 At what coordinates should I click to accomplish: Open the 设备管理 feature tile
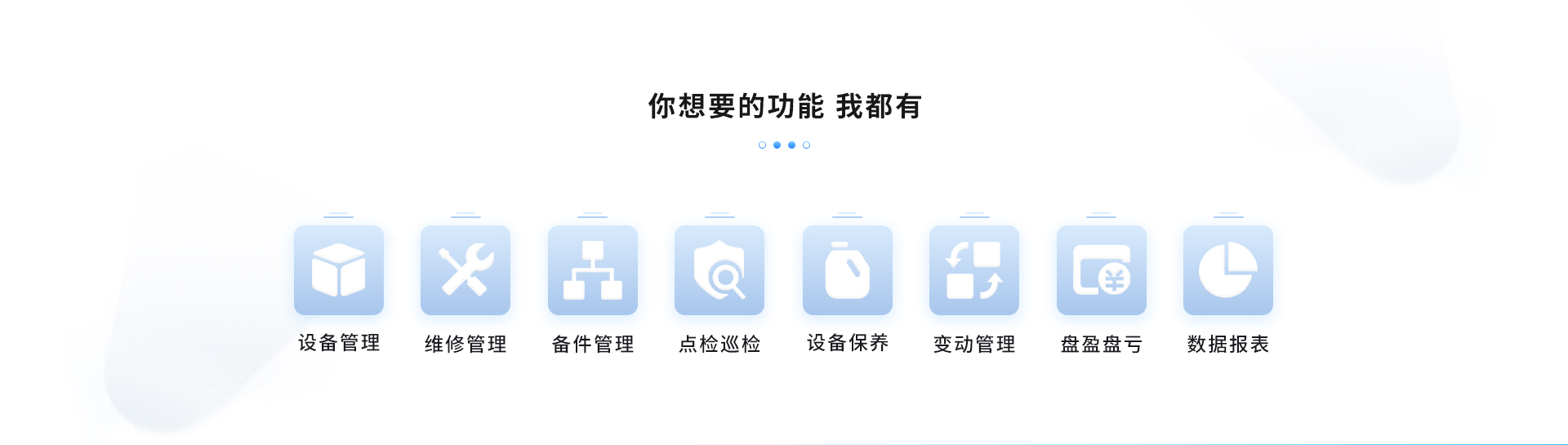pyautogui.click(x=338, y=270)
